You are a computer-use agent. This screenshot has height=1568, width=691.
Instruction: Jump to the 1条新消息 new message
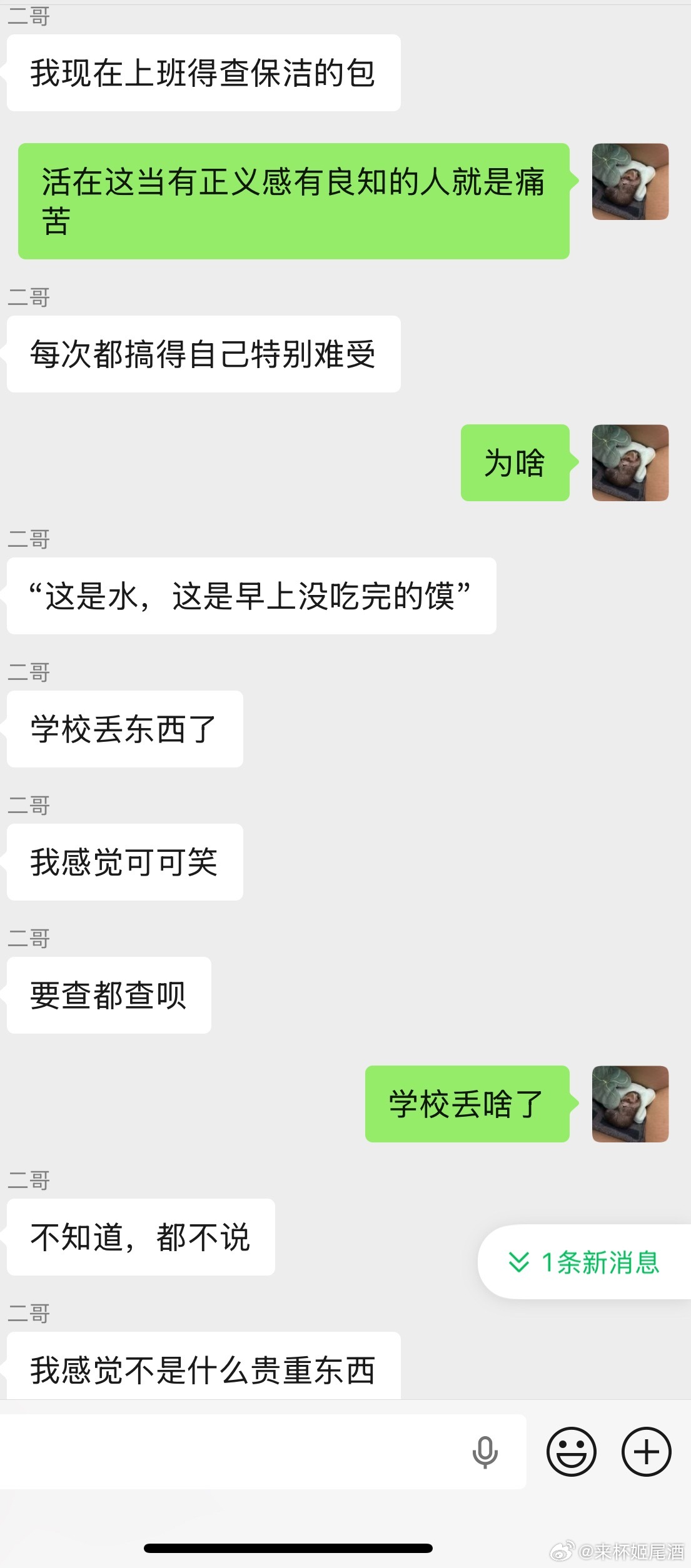[x=585, y=1262]
